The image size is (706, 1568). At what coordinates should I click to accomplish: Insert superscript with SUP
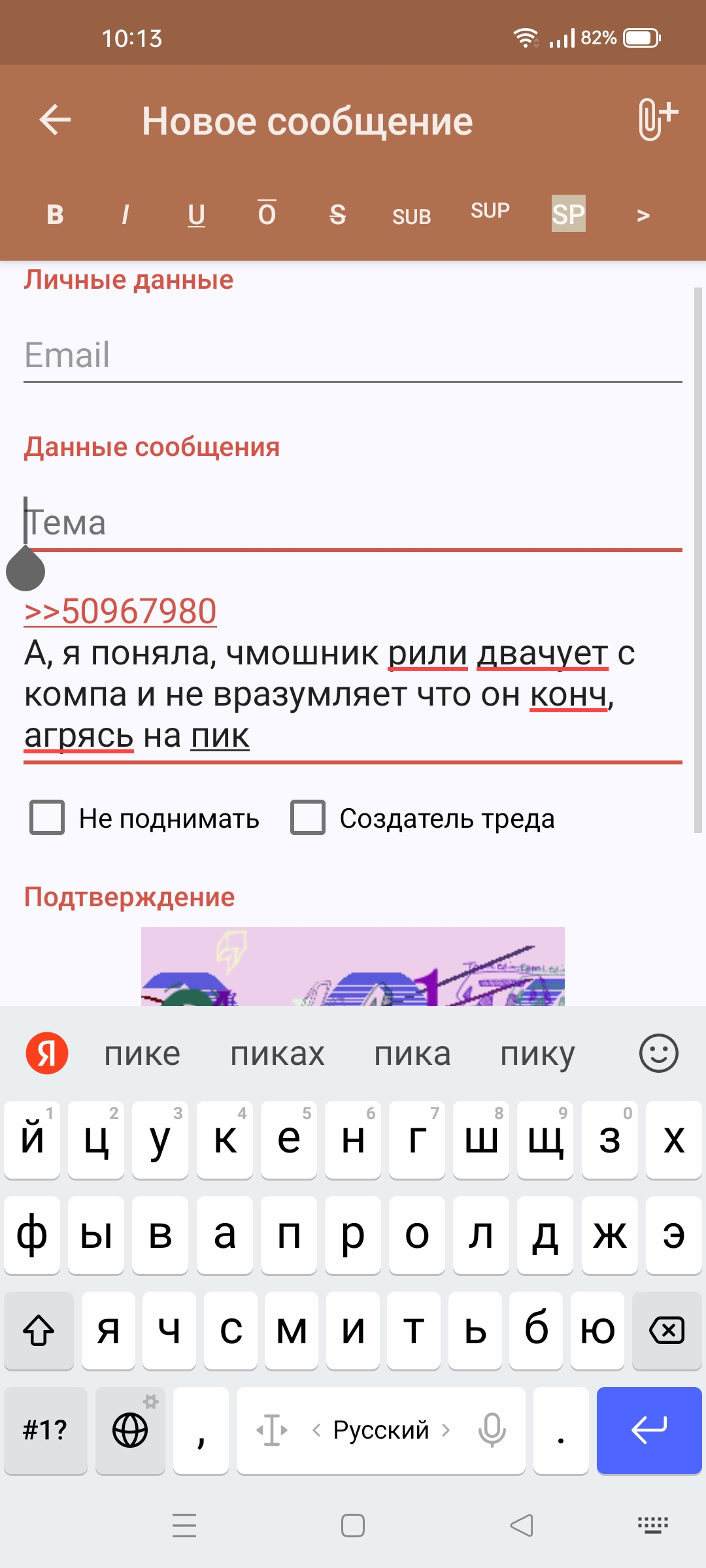coord(490,211)
